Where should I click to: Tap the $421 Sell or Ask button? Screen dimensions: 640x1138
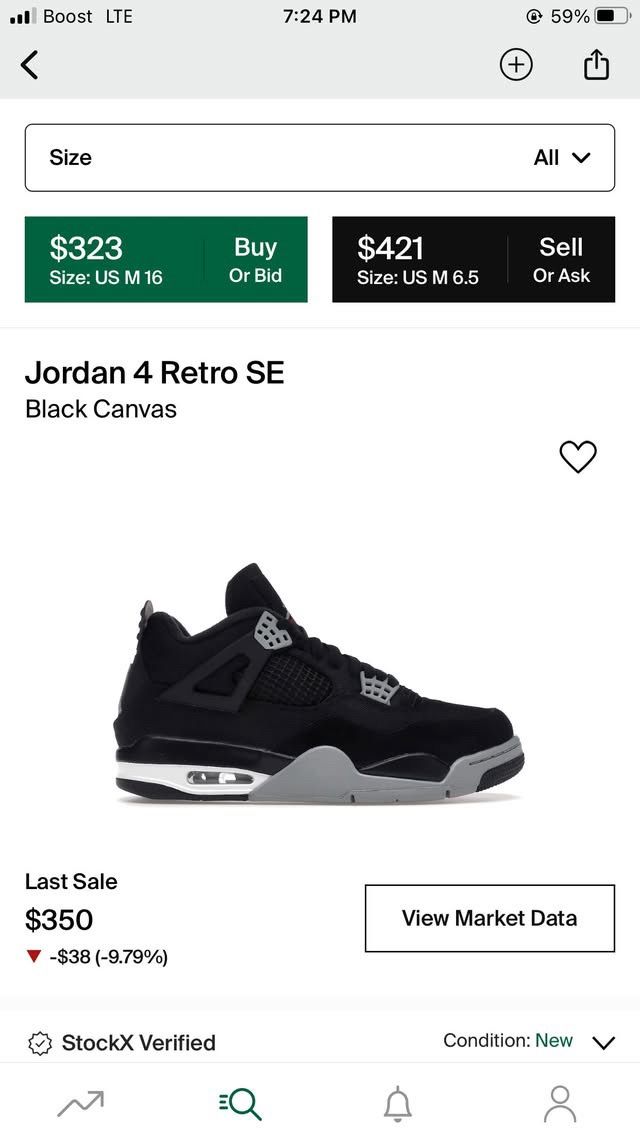[x=473, y=260]
